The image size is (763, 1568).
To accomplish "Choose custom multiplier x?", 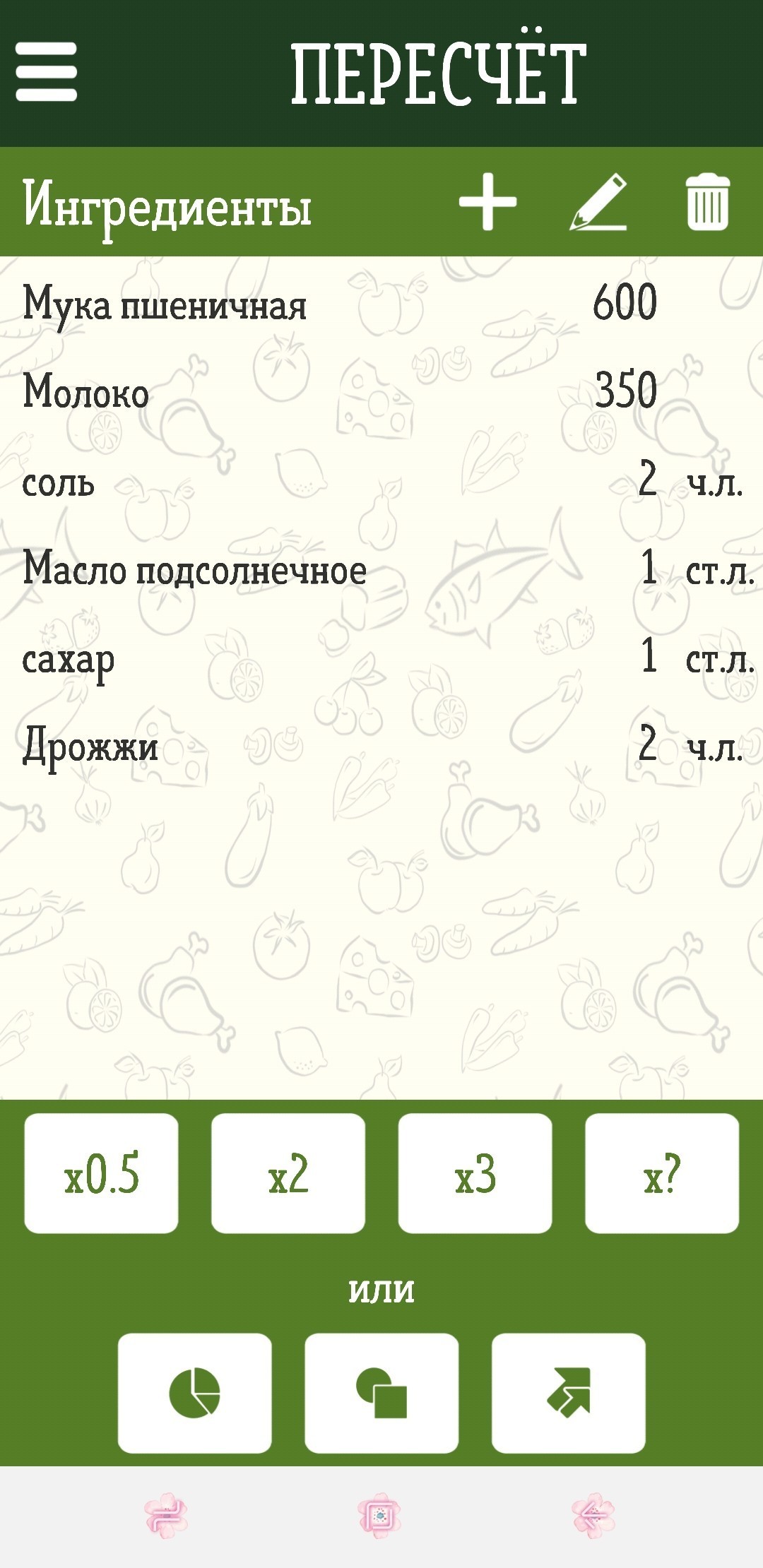I will coord(662,1173).
